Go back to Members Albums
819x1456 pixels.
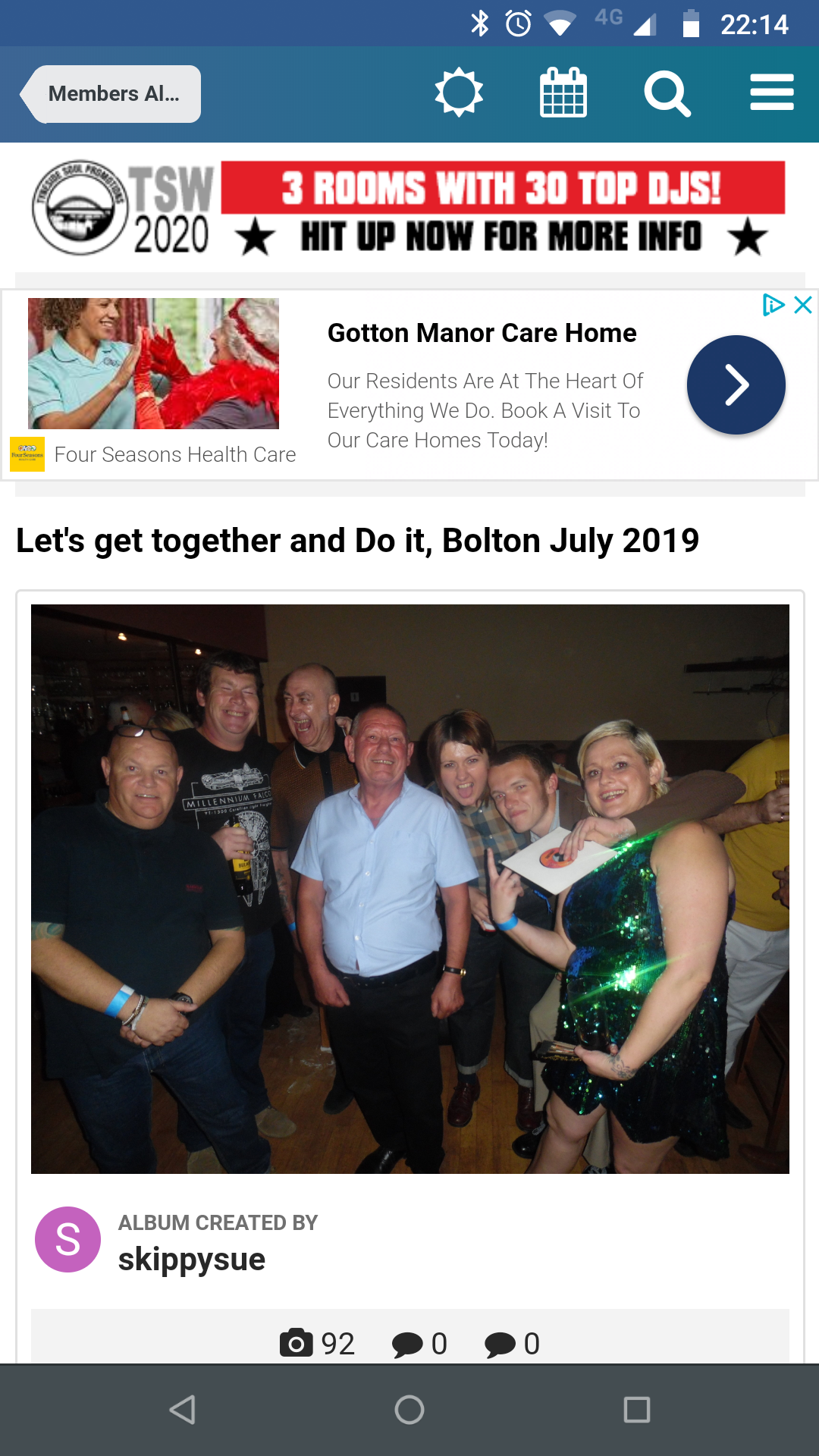pyautogui.click(x=111, y=94)
